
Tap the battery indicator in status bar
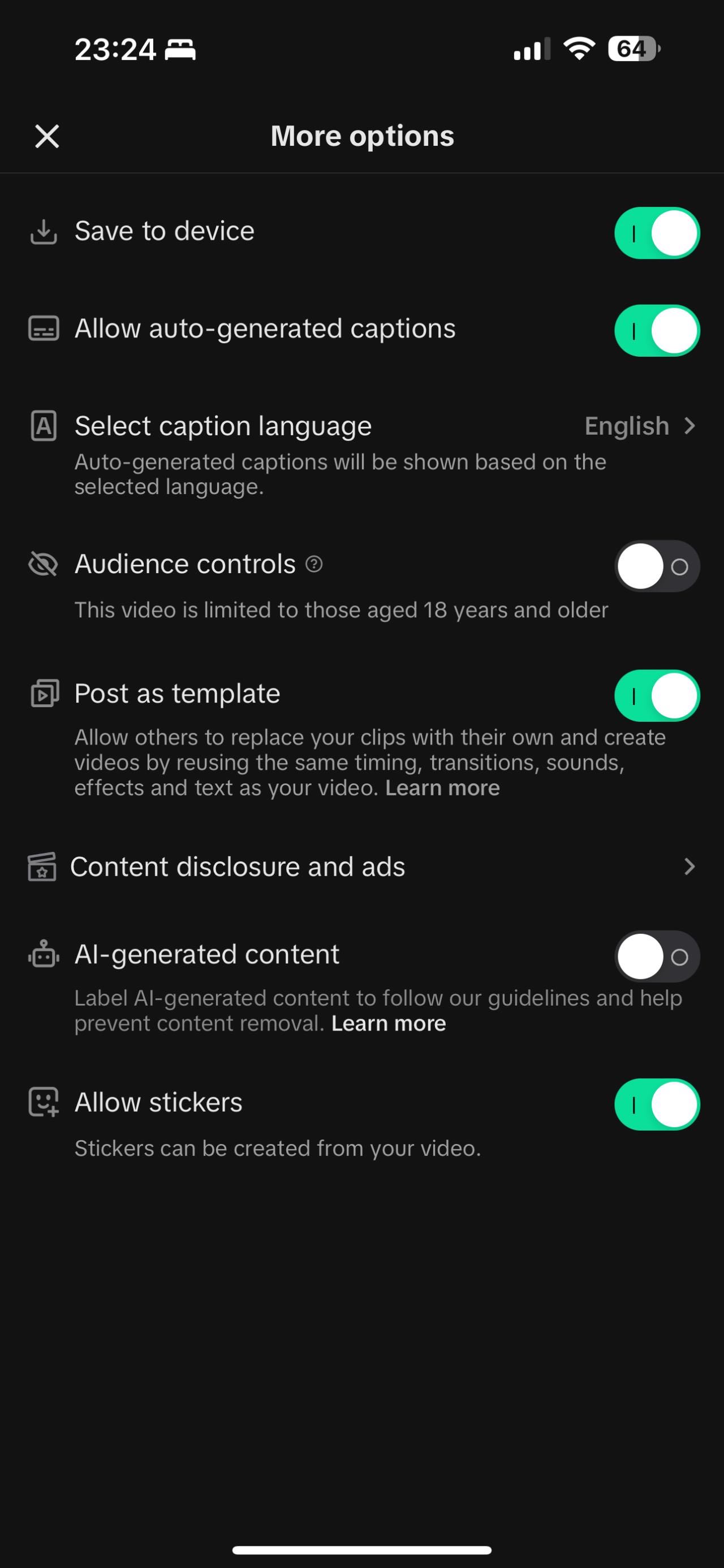click(631, 49)
